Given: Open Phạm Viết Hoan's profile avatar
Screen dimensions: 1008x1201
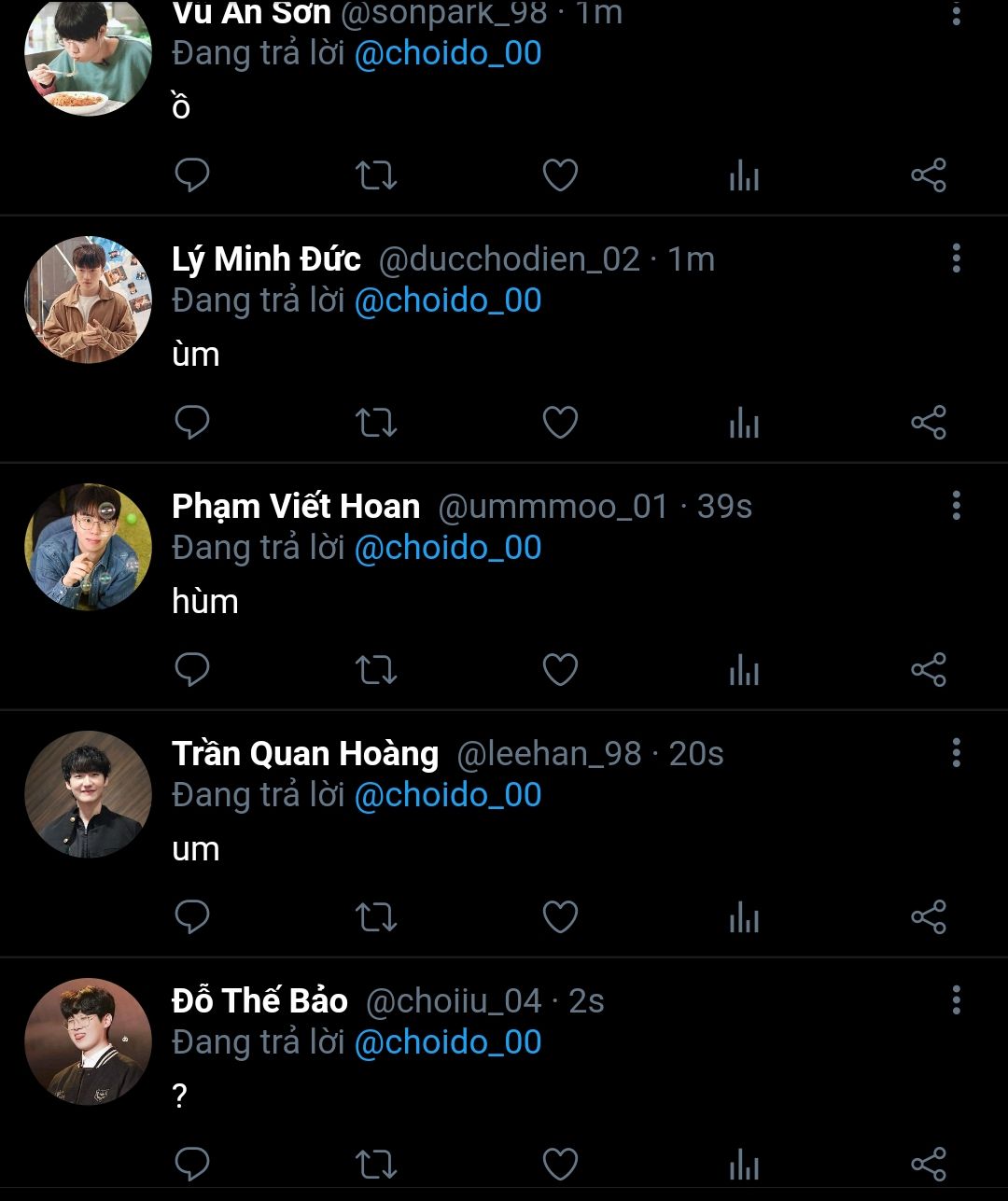Looking at the screenshot, I should pyautogui.click(x=88, y=547).
